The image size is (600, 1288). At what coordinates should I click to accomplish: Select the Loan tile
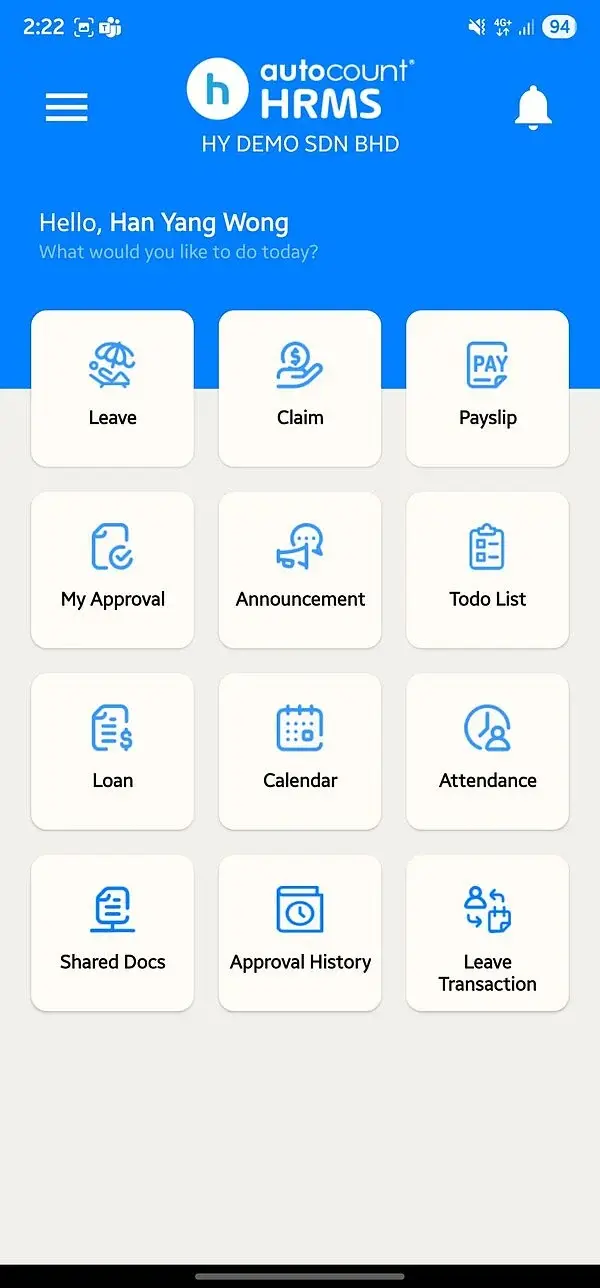coord(112,751)
